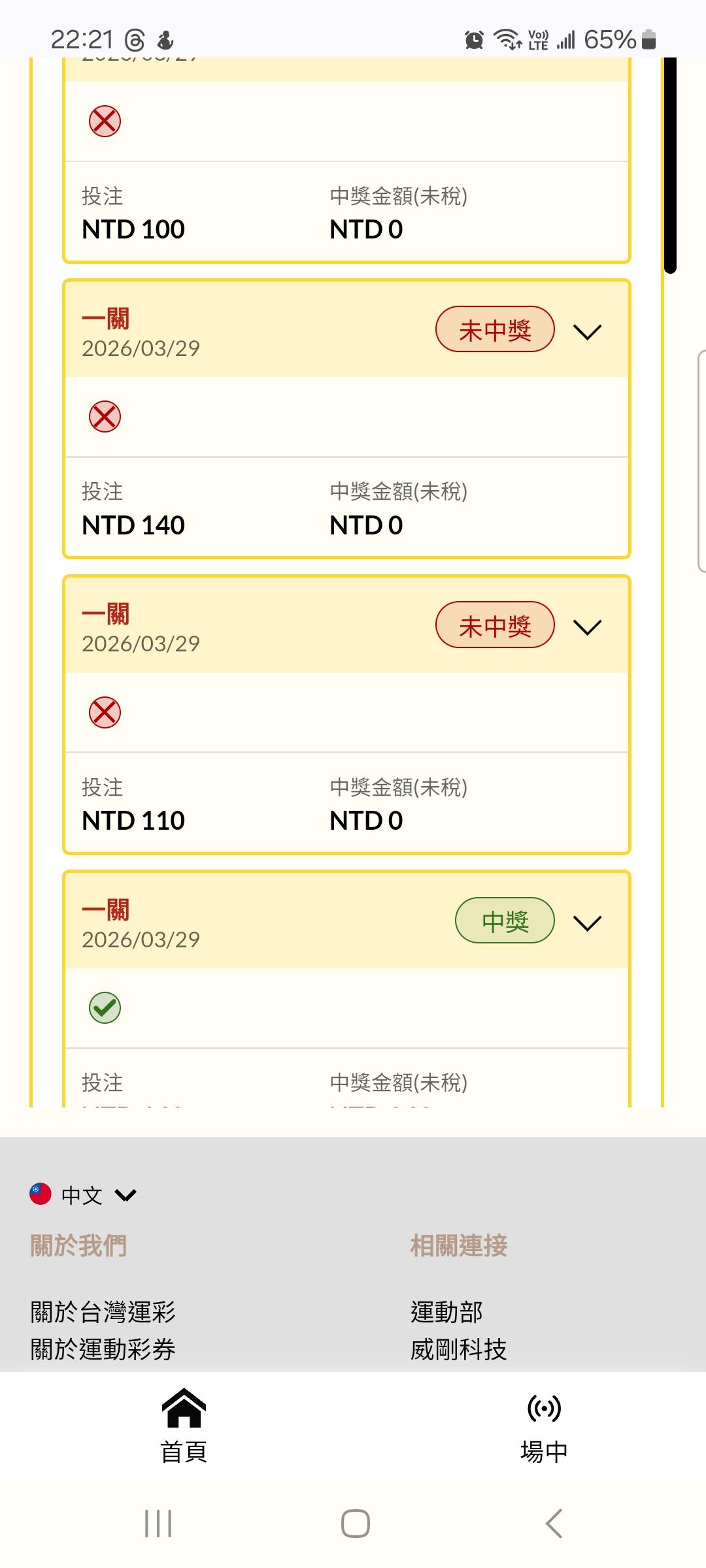Open the 運動部 related link
Screen dimensions: 706x1568
point(446,1311)
